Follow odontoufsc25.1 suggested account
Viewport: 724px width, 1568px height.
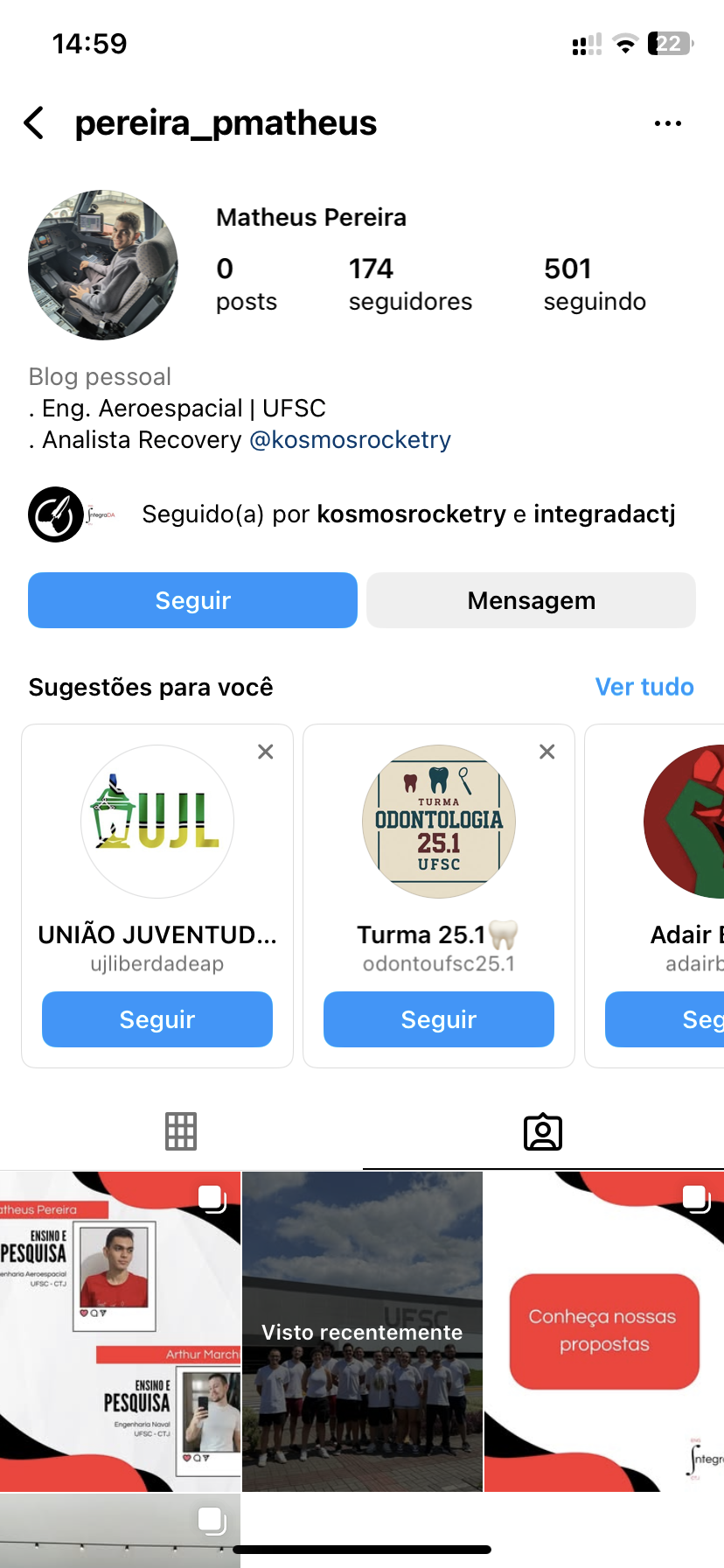point(438,1019)
